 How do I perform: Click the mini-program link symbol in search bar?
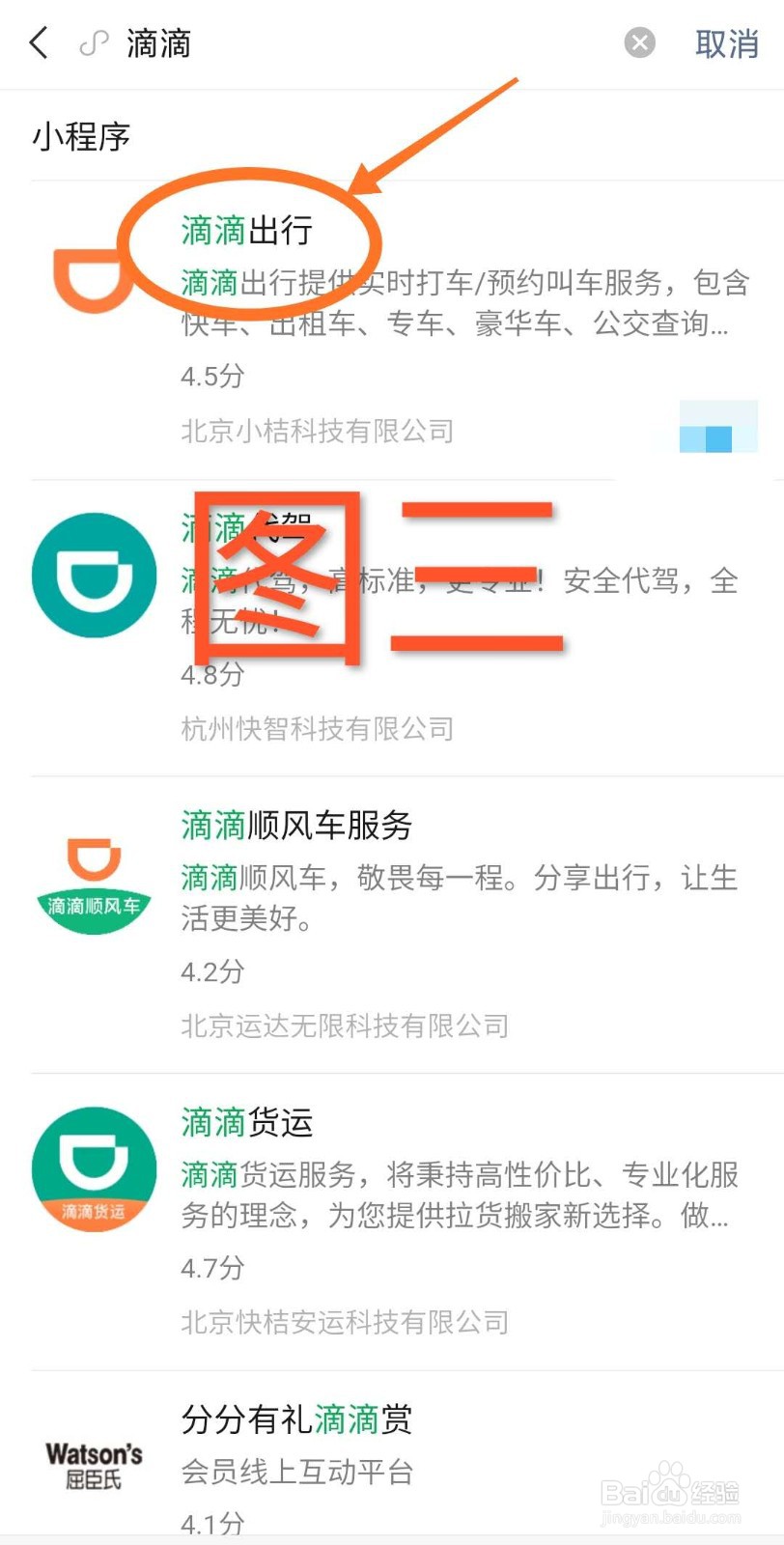(x=93, y=43)
